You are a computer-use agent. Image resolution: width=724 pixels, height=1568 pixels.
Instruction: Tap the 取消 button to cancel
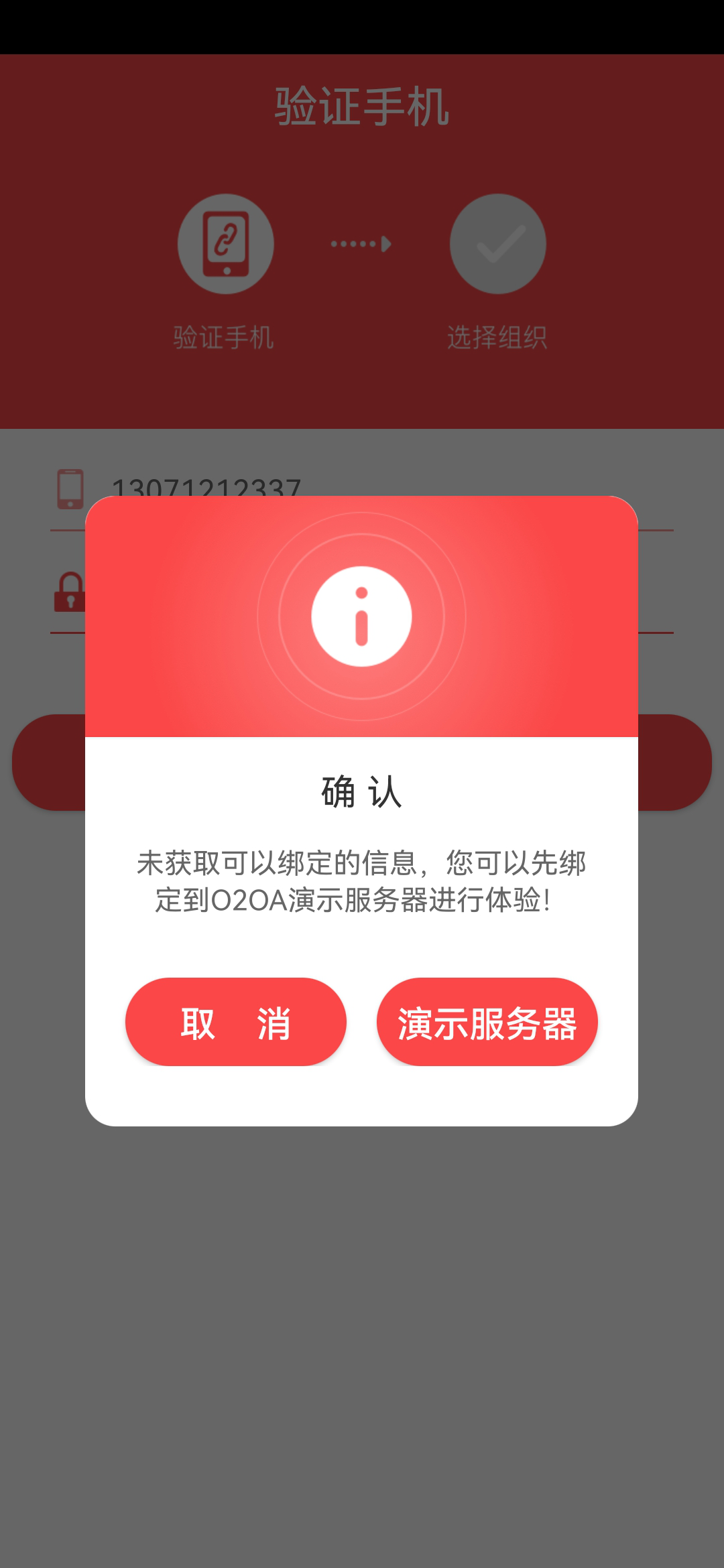[x=235, y=1022]
